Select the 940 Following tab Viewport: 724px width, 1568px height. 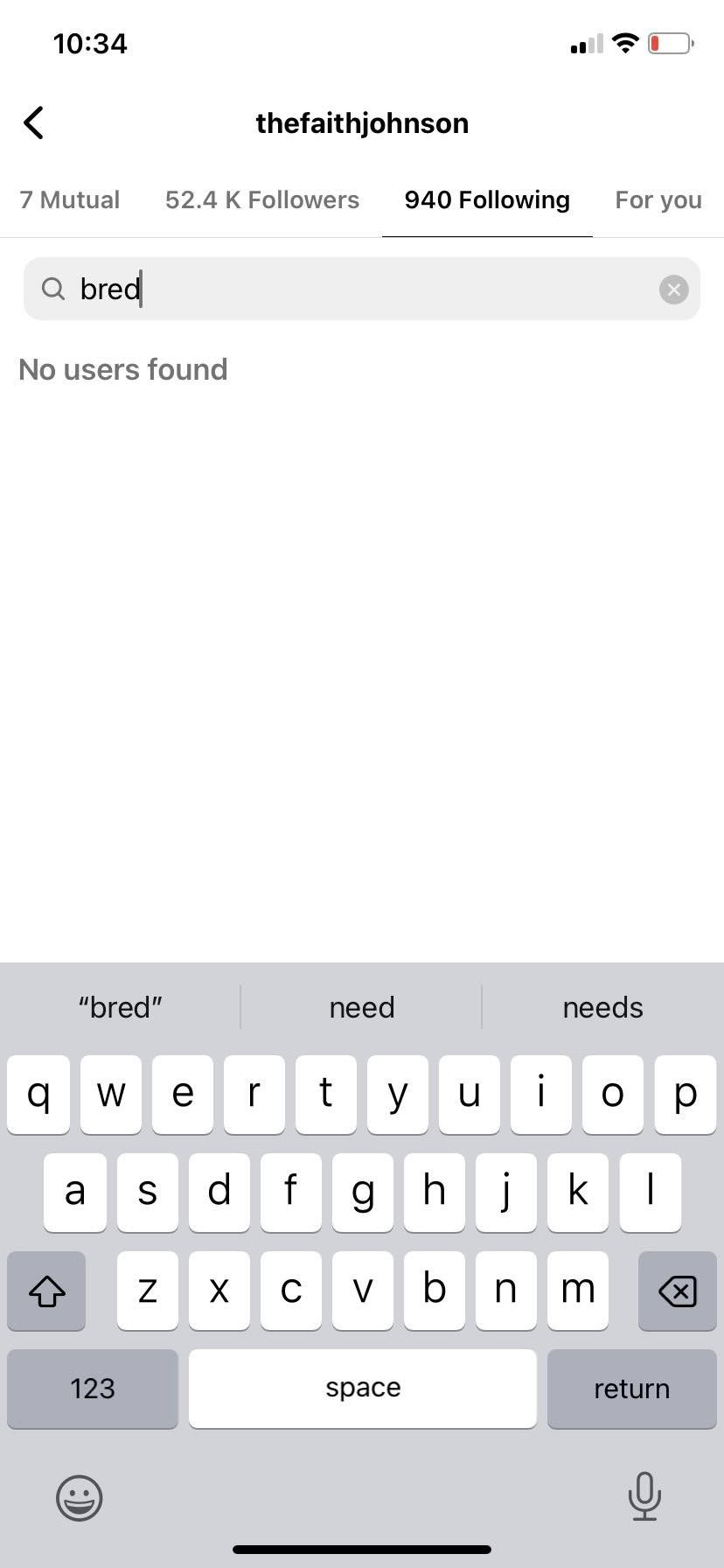(487, 199)
